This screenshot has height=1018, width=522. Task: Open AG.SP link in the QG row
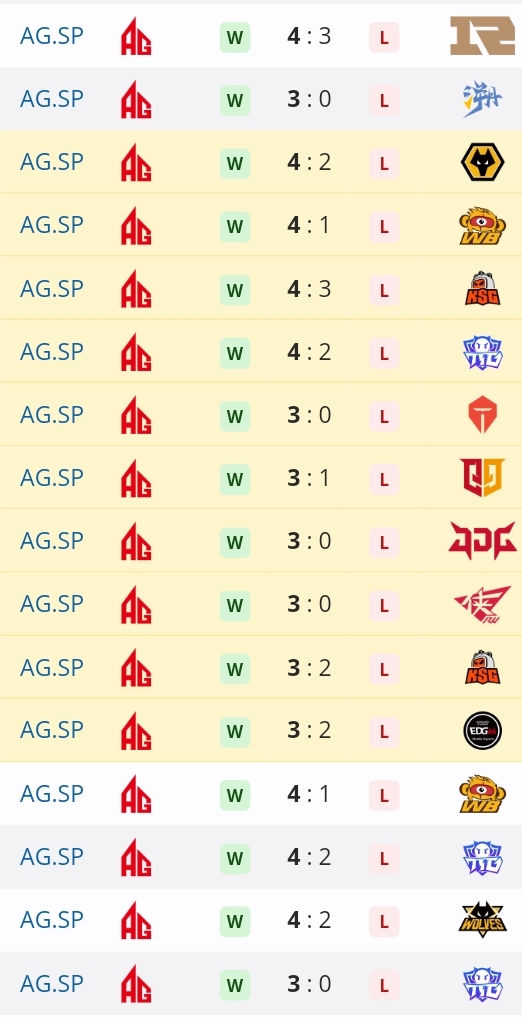(52, 478)
